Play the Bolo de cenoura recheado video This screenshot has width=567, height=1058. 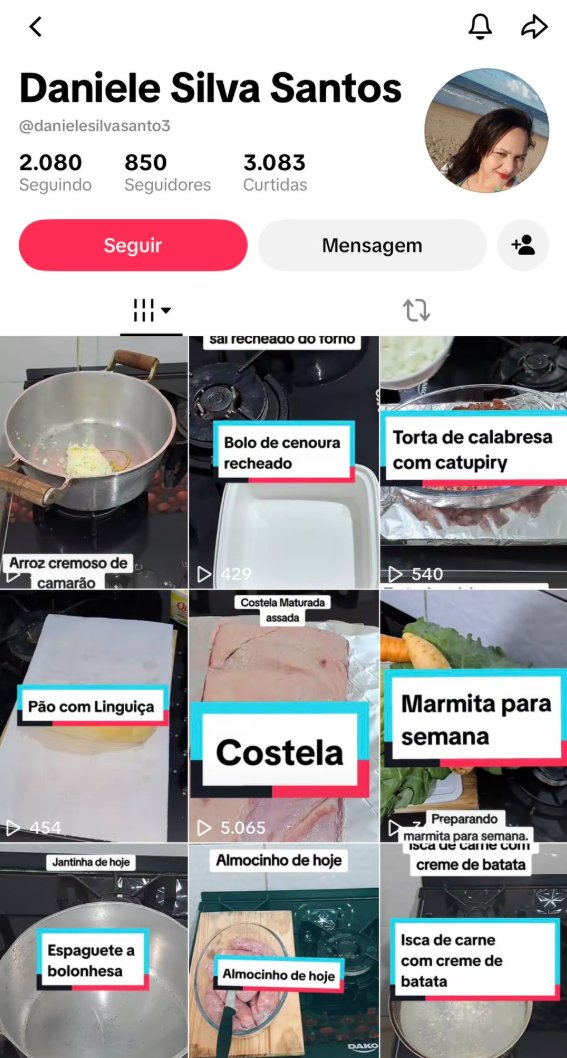[x=284, y=462]
